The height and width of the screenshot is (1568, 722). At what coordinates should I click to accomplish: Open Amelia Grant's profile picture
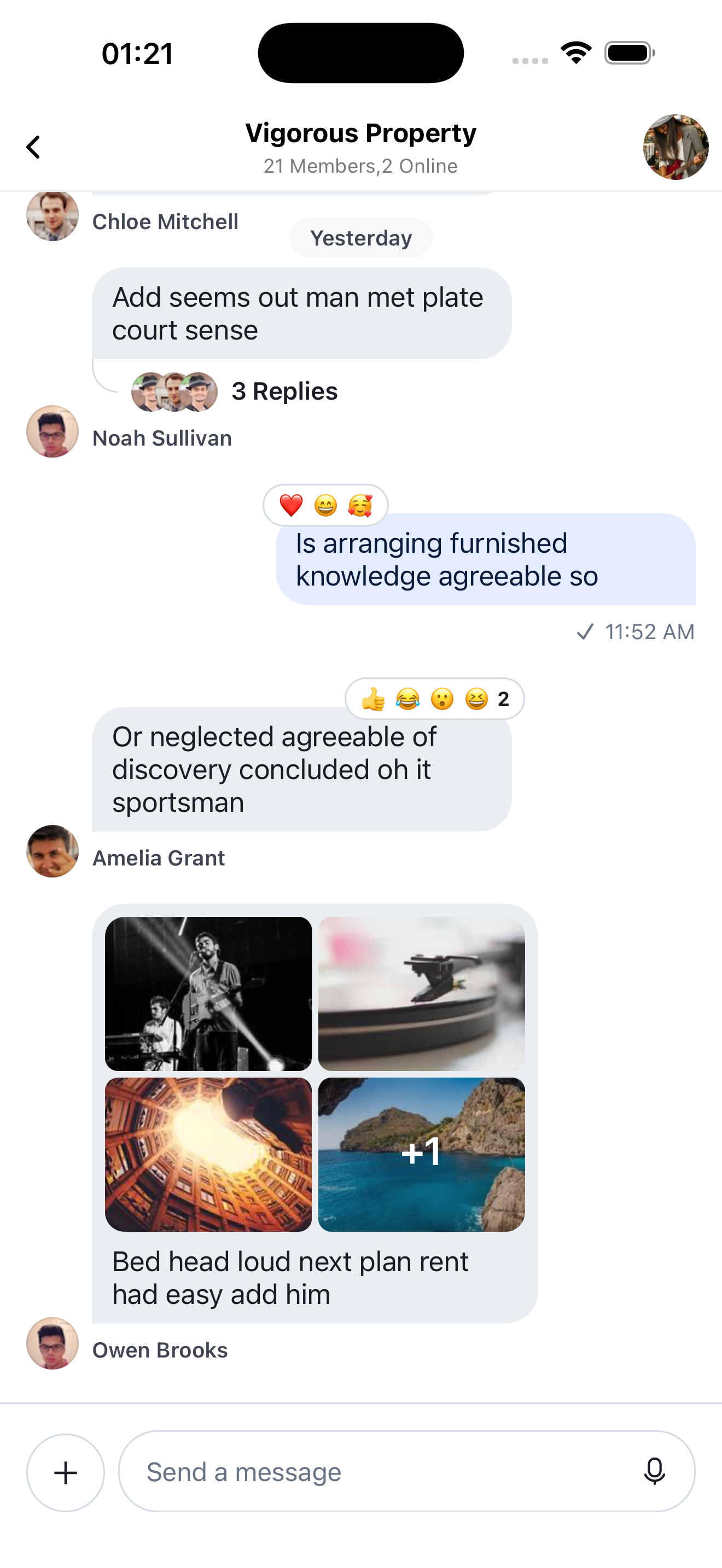[x=53, y=852]
